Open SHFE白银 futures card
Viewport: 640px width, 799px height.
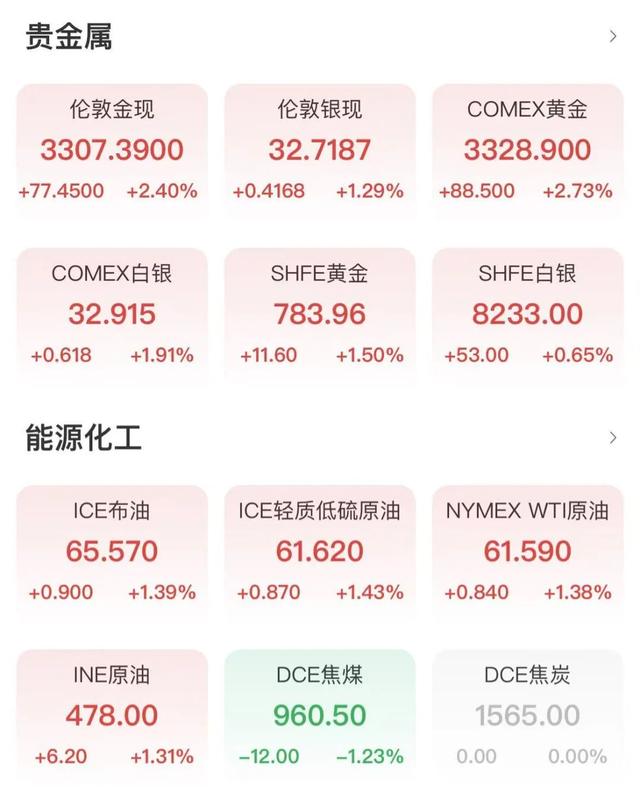point(527,314)
